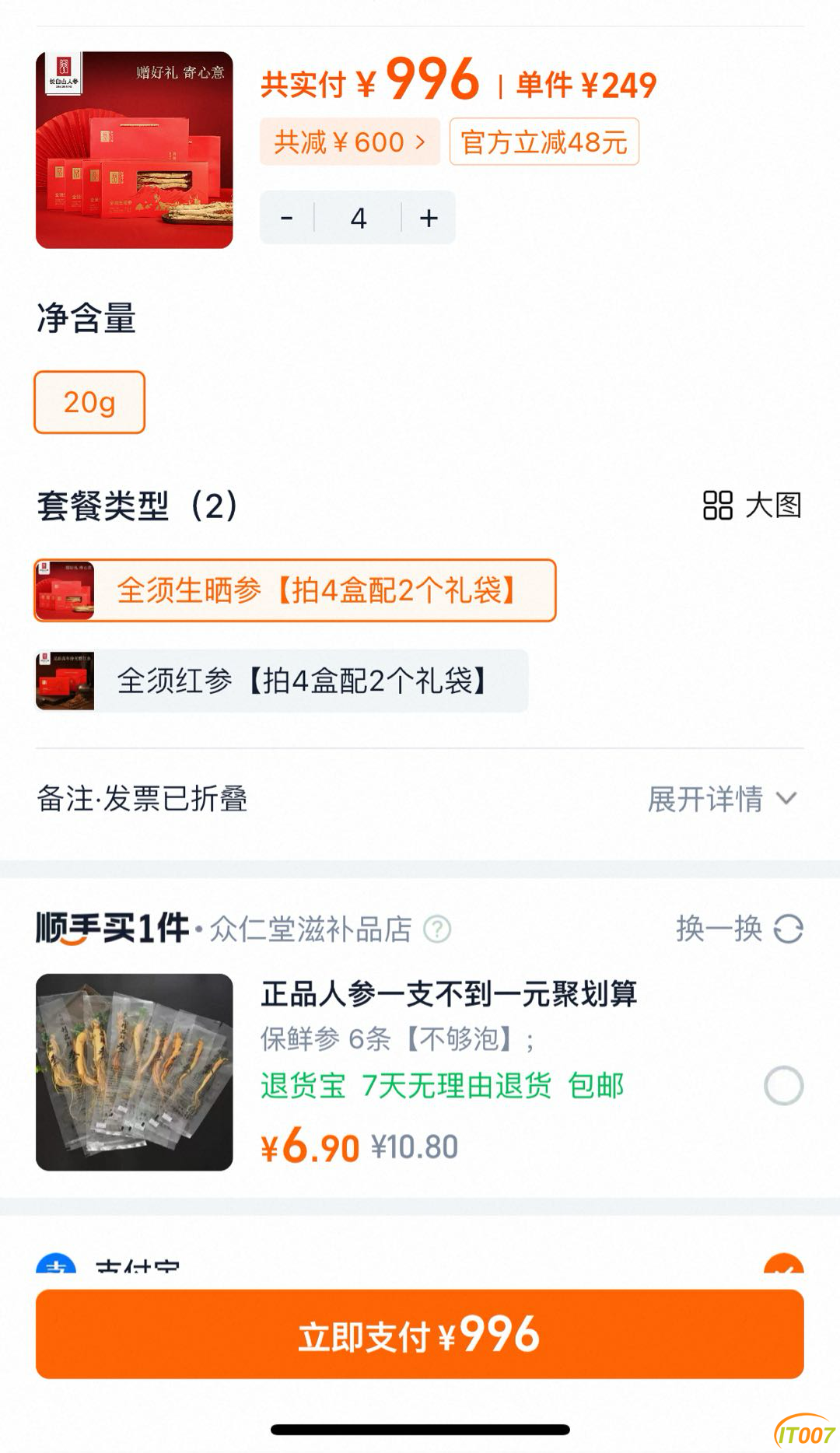Increase quantity with the plus button
This screenshot has height=1453, width=840.
(429, 218)
